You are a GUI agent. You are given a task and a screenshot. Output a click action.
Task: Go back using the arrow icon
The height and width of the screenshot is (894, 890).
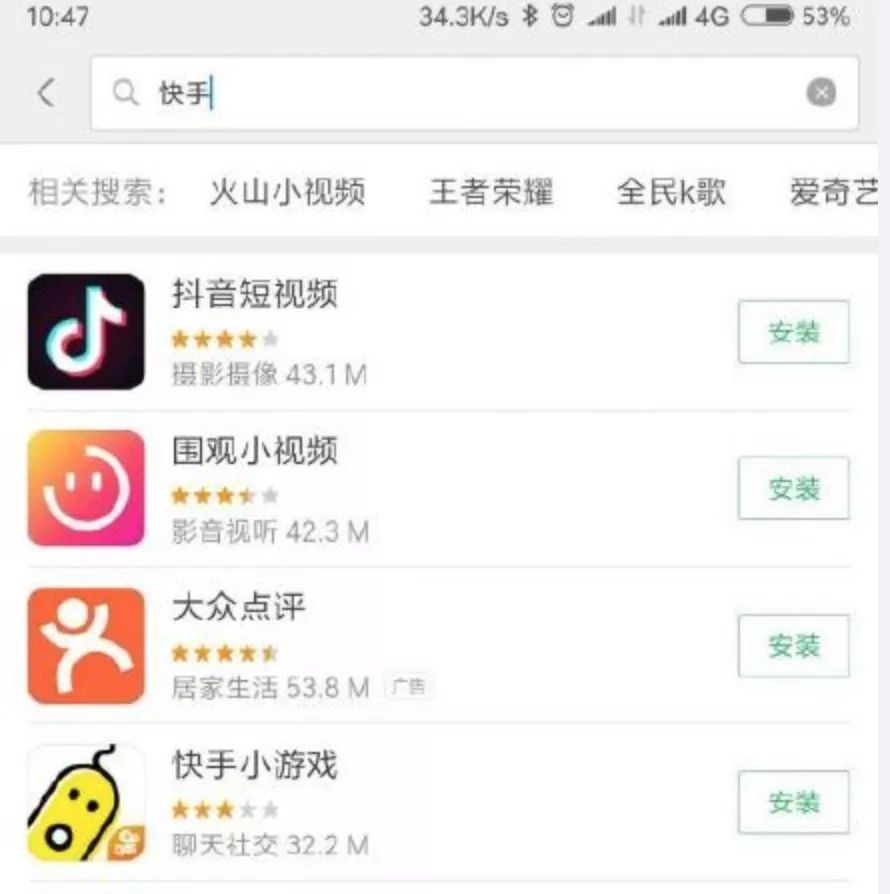45,93
